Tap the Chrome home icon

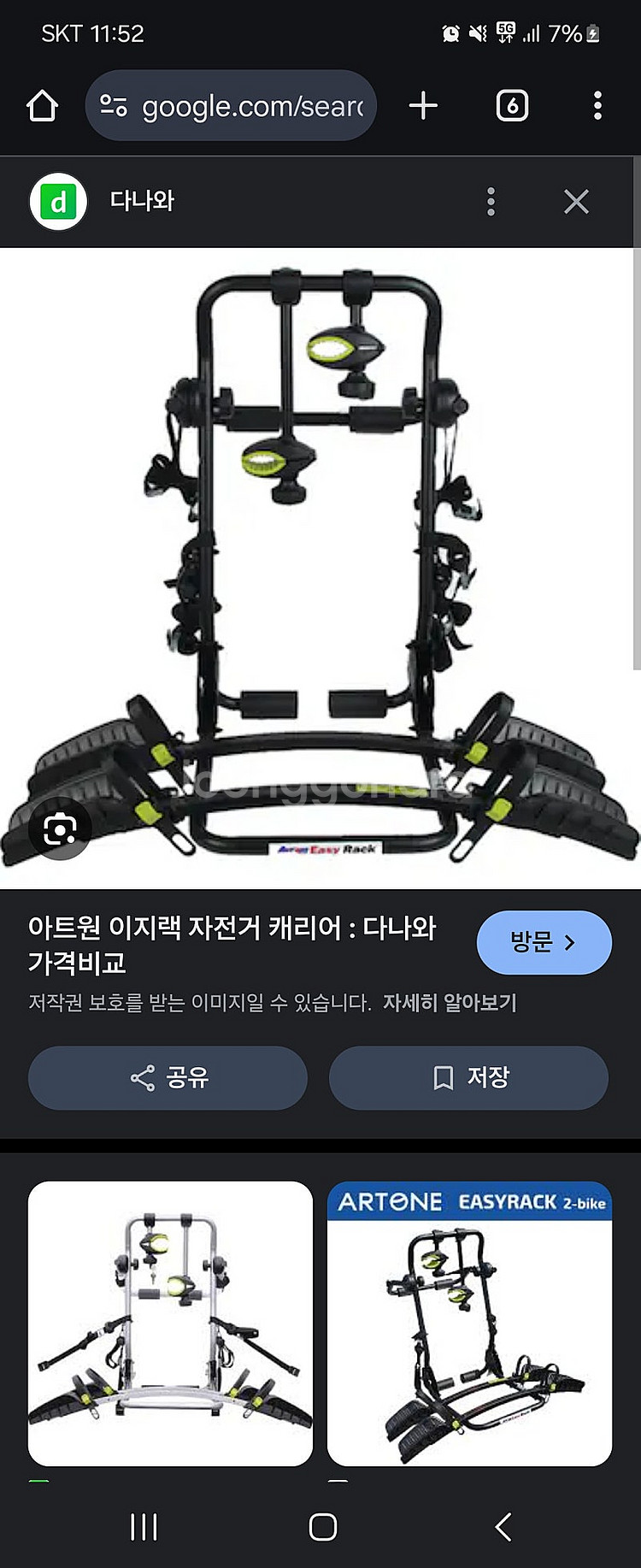(x=42, y=105)
